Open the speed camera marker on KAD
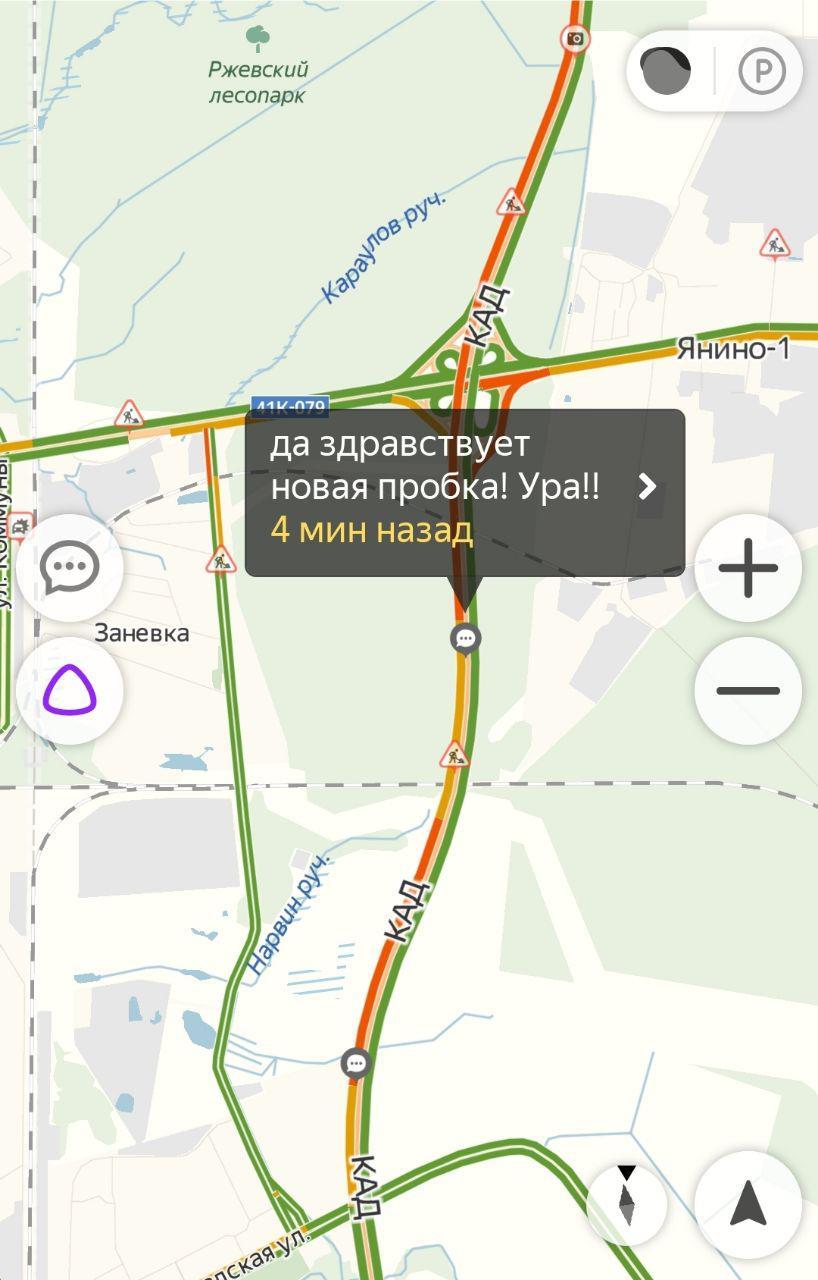 click(575, 39)
